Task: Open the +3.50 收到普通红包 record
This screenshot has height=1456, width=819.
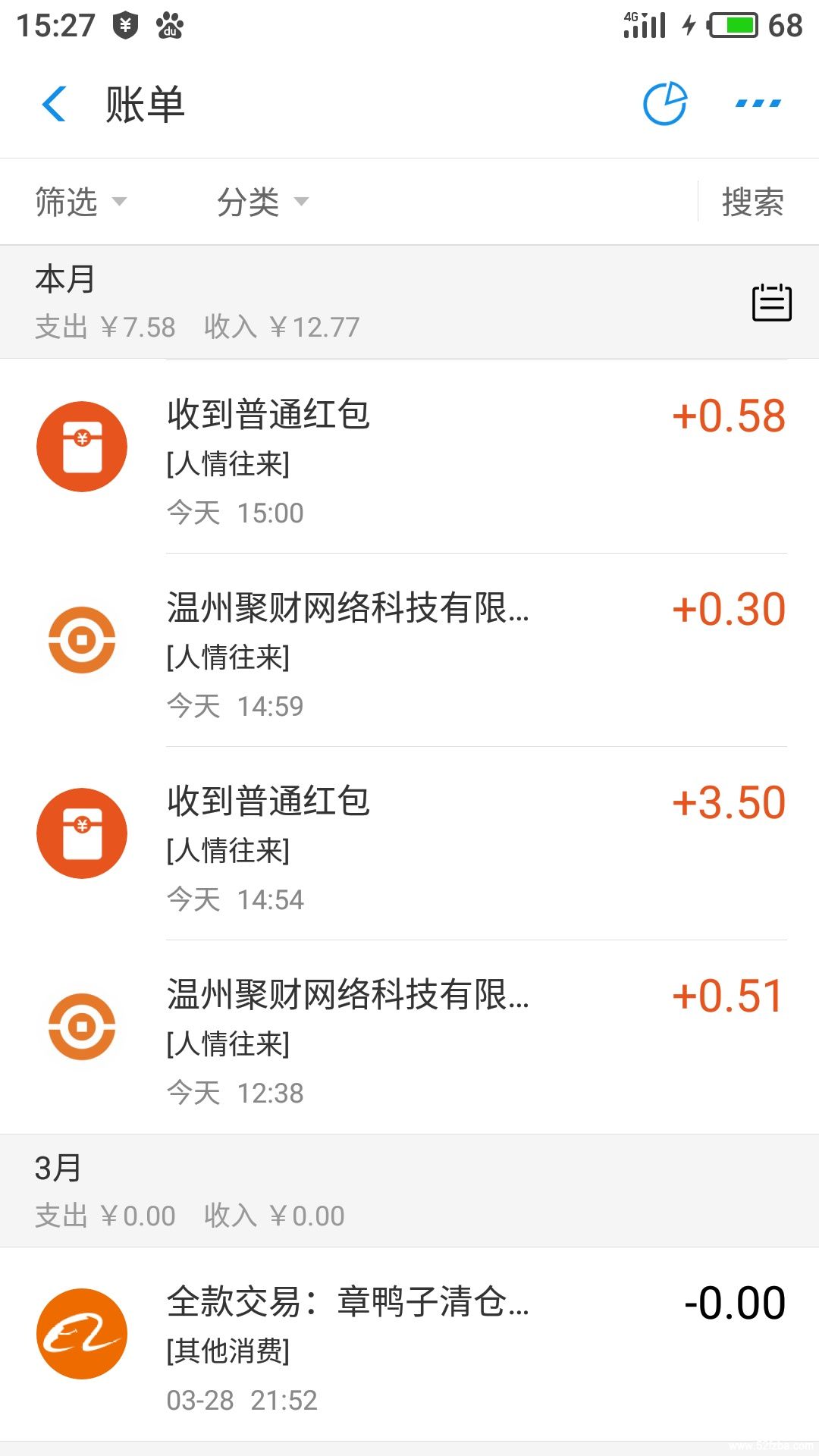Action: (x=409, y=843)
